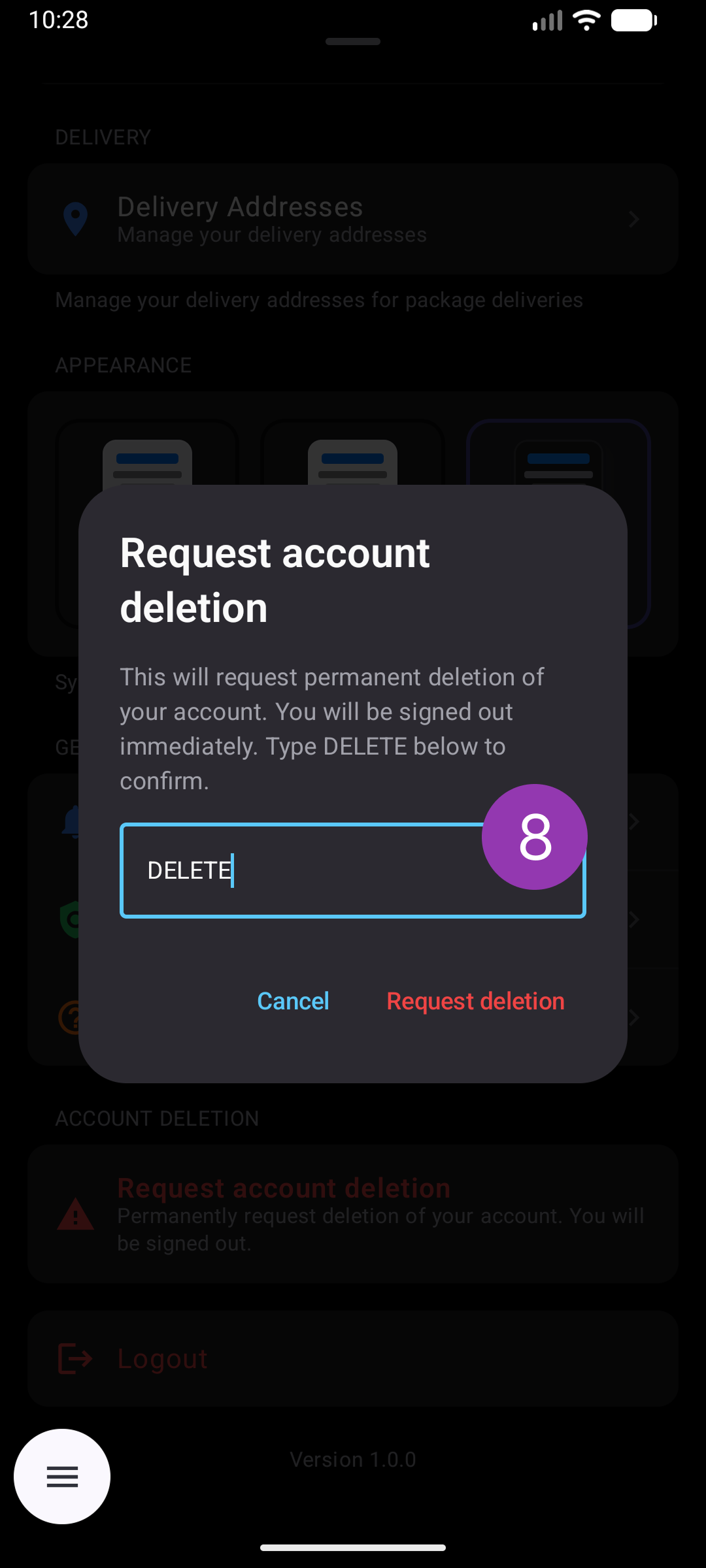
Task: Tap the battery icon in status bar
Action: 633,20
